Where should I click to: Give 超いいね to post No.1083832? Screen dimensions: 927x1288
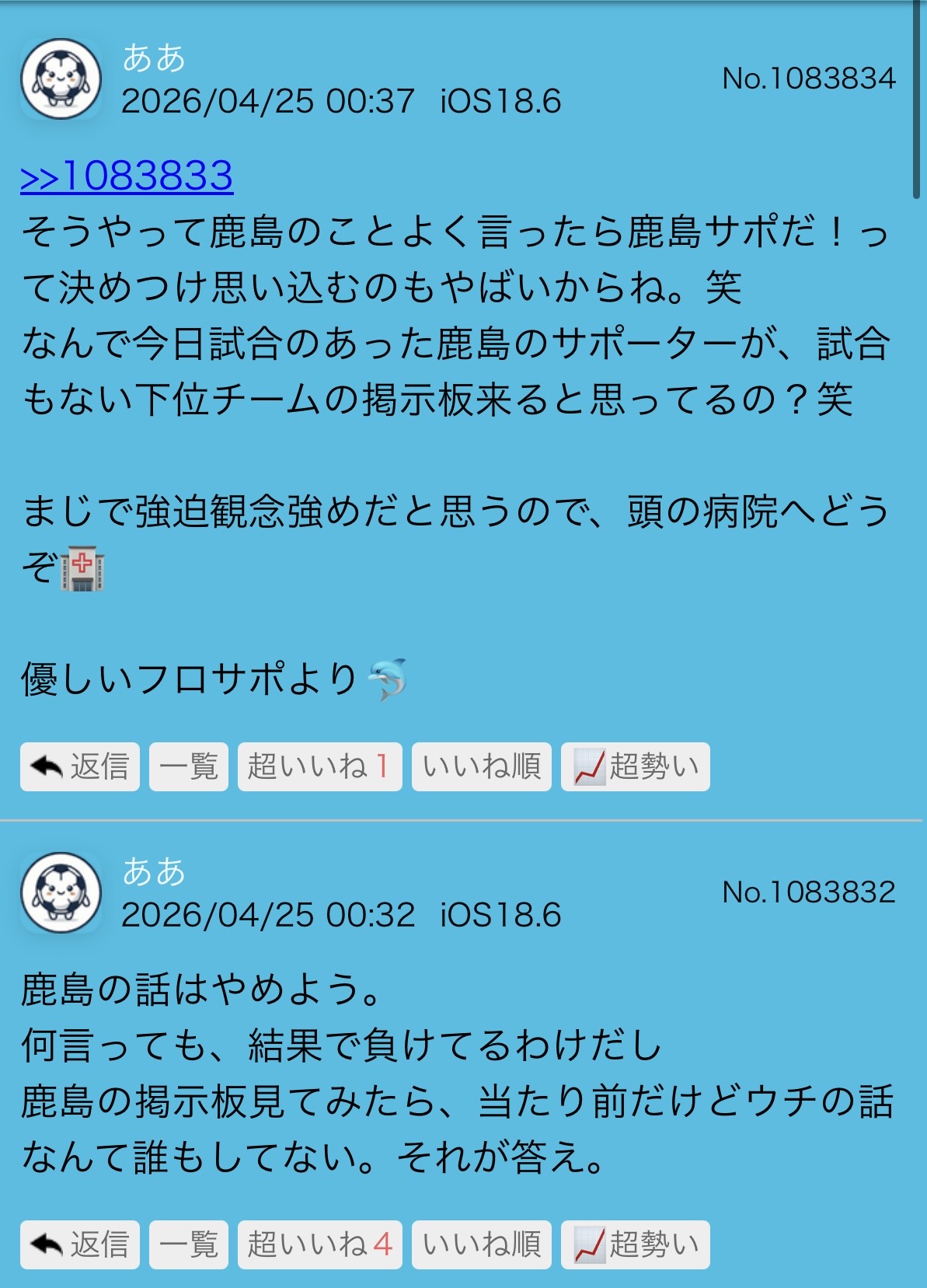click(319, 1244)
